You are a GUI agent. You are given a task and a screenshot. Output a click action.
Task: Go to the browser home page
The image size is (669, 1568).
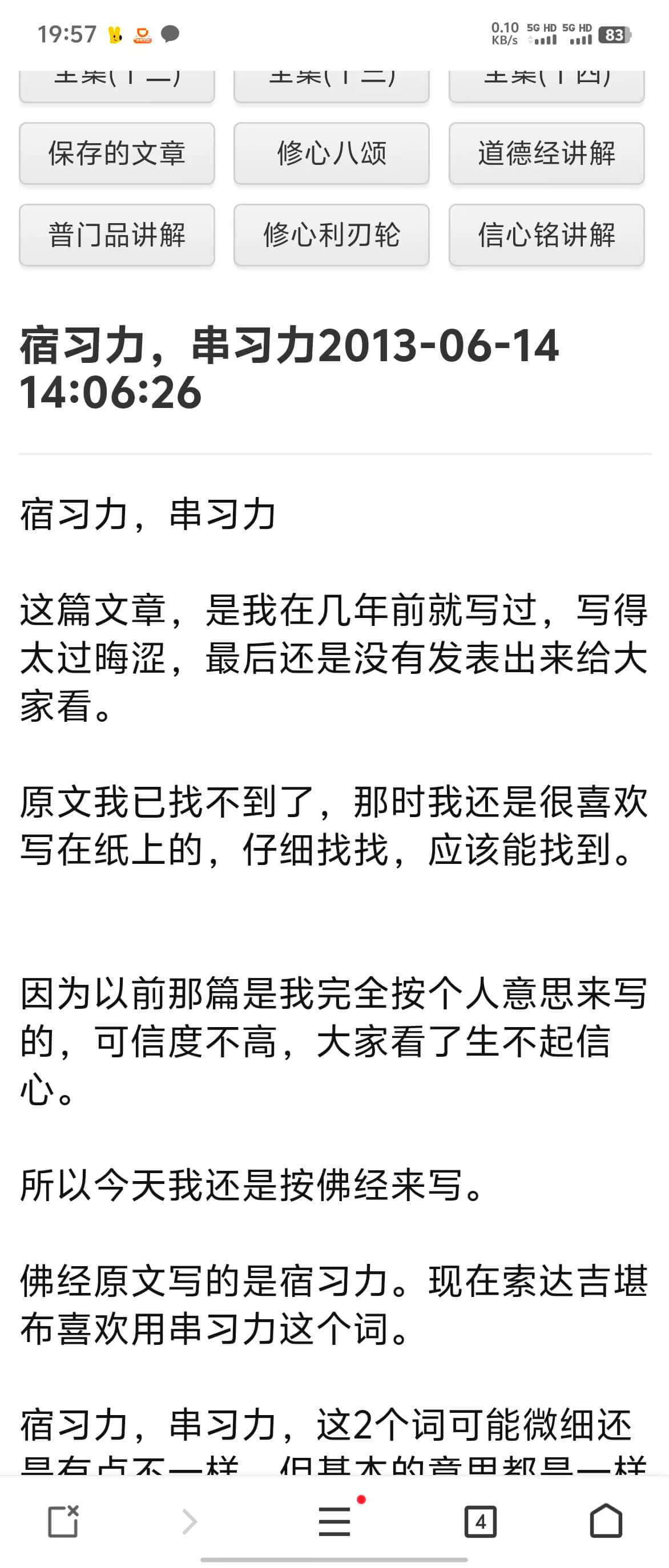(x=606, y=1521)
